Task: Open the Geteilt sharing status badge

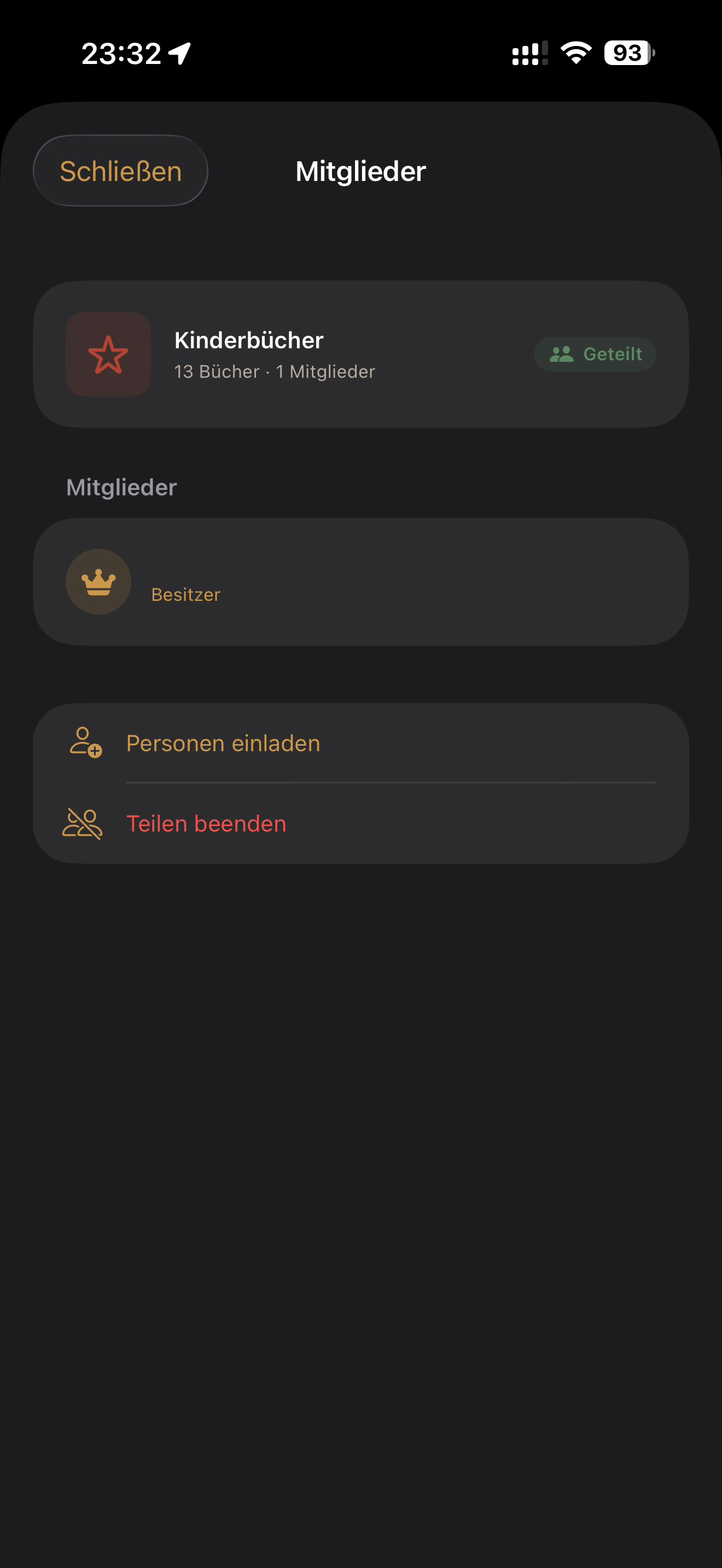Action: click(x=595, y=354)
